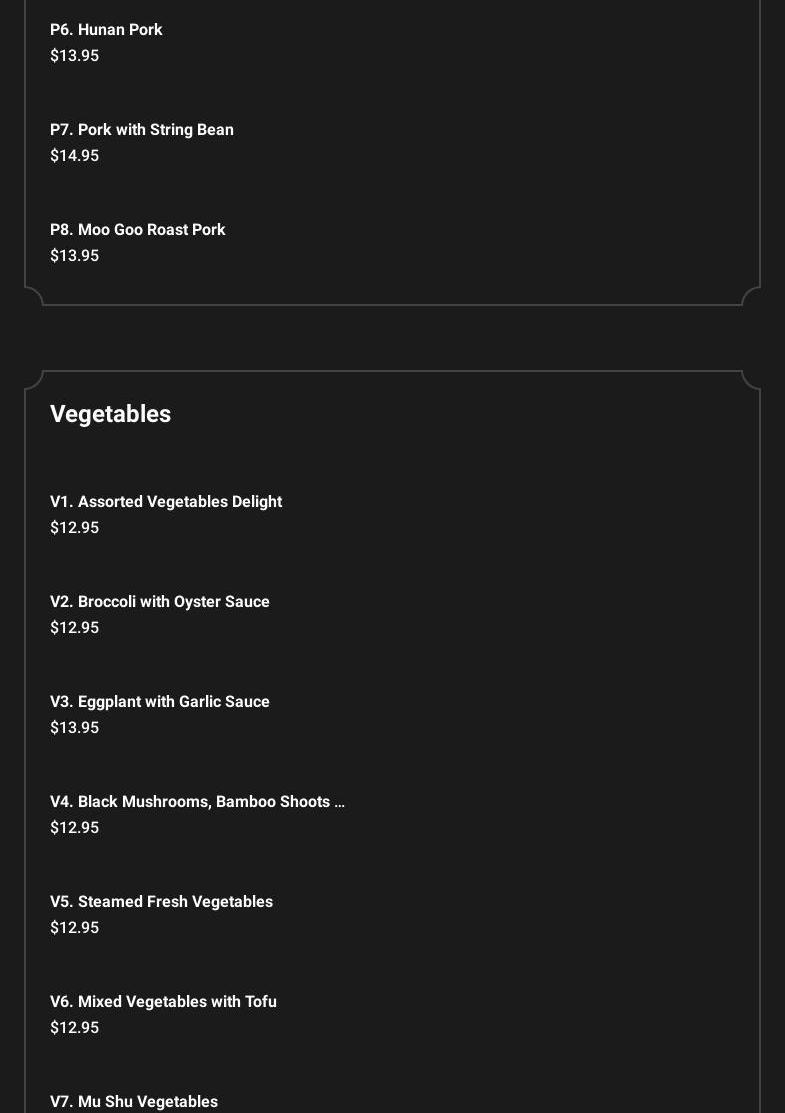Select V3. Eggplant with Garlic Sauce
Image resolution: width=785 pixels, height=1113 pixels.
[x=160, y=702]
